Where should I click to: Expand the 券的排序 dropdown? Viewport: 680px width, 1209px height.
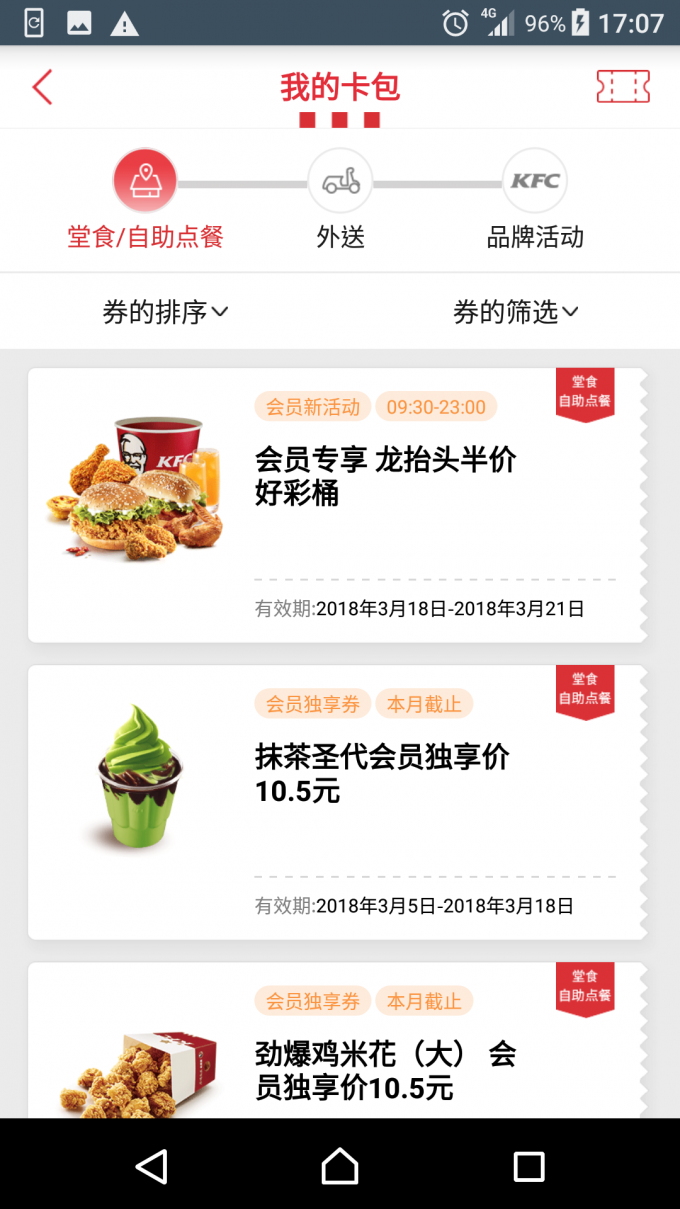(166, 312)
